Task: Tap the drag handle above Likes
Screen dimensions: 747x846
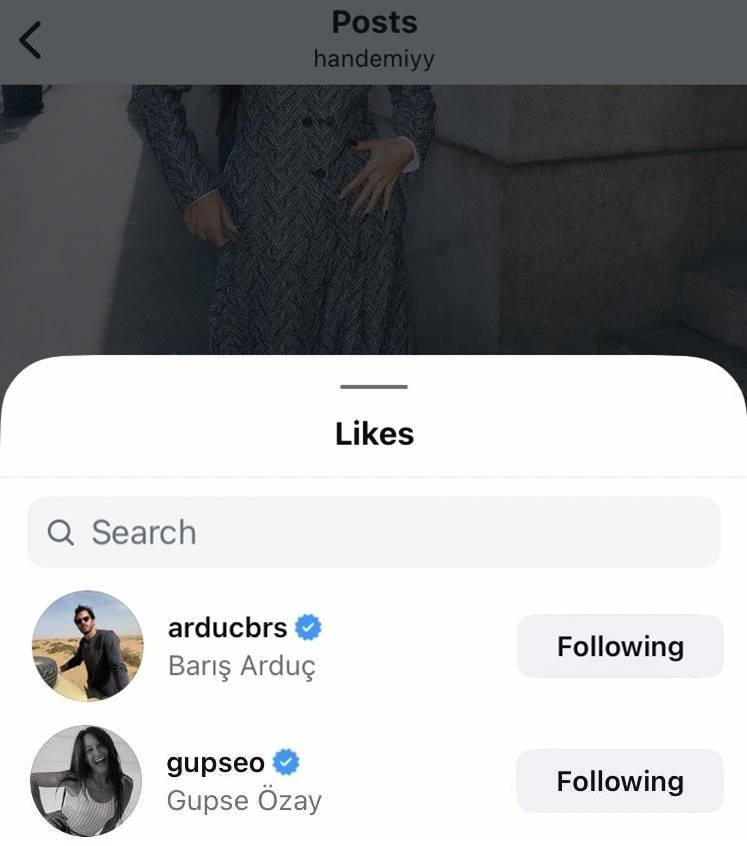Action: [374, 387]
